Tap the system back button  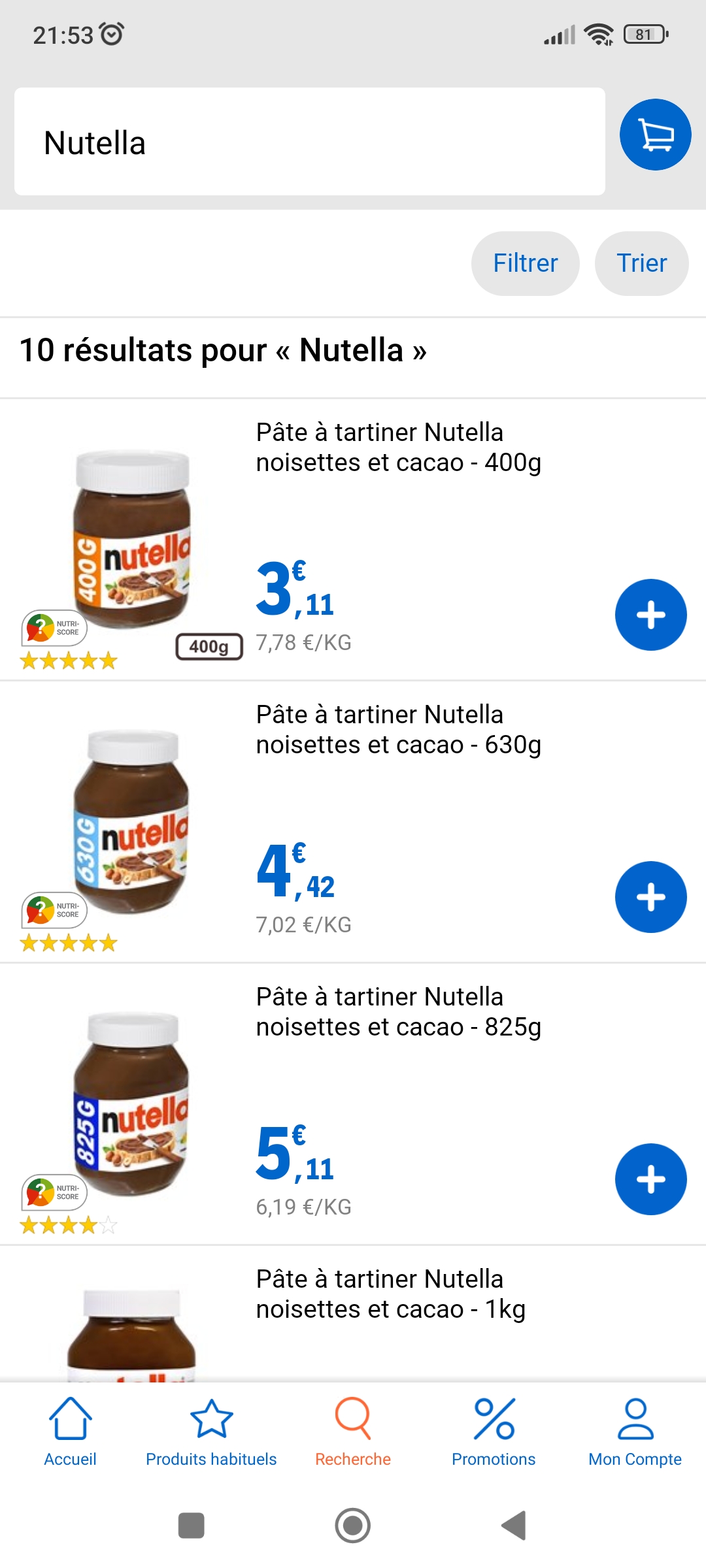pos(514,1526)
